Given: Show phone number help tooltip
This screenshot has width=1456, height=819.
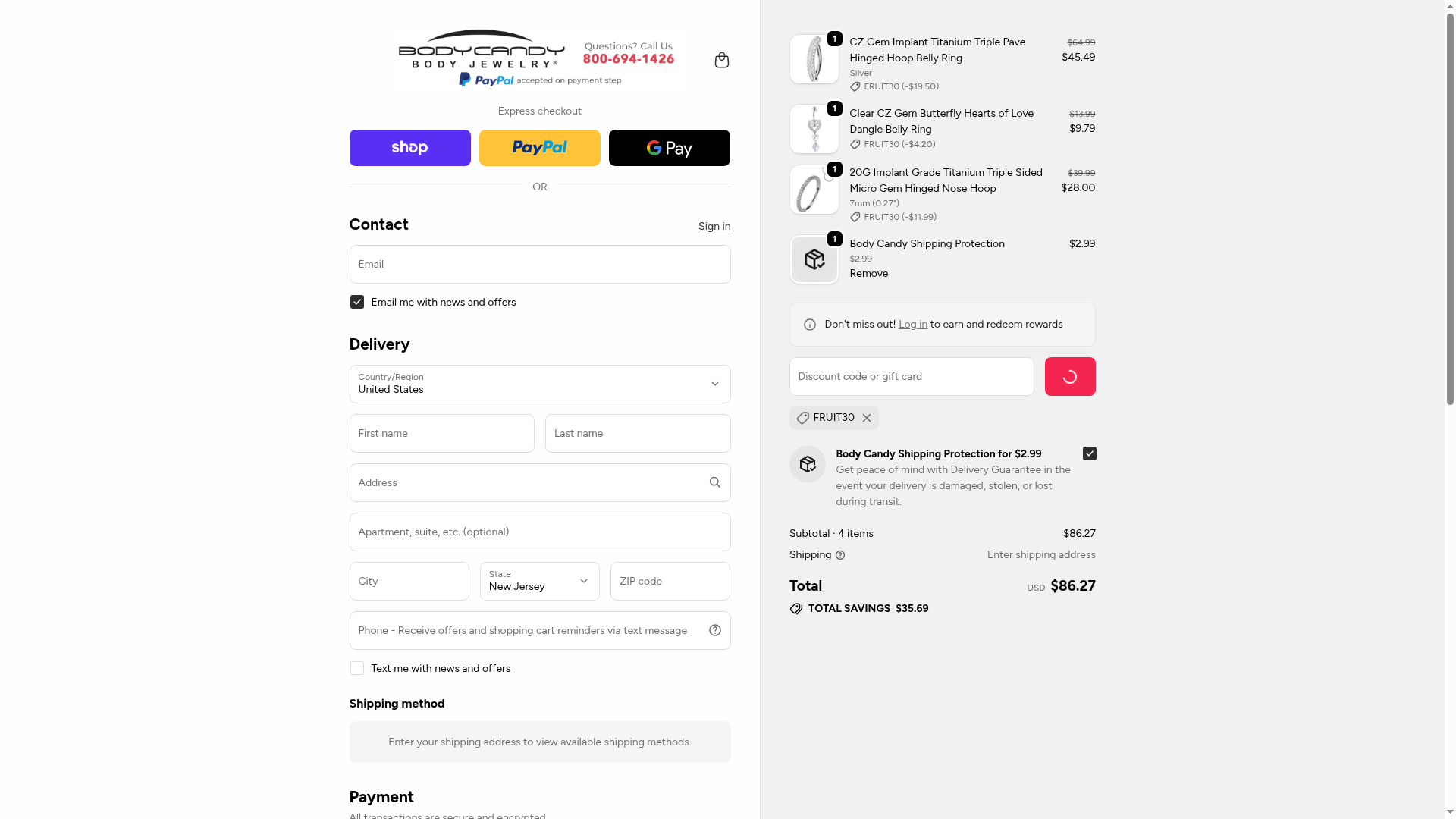Looking at the screenshot, I should (714, 630).
